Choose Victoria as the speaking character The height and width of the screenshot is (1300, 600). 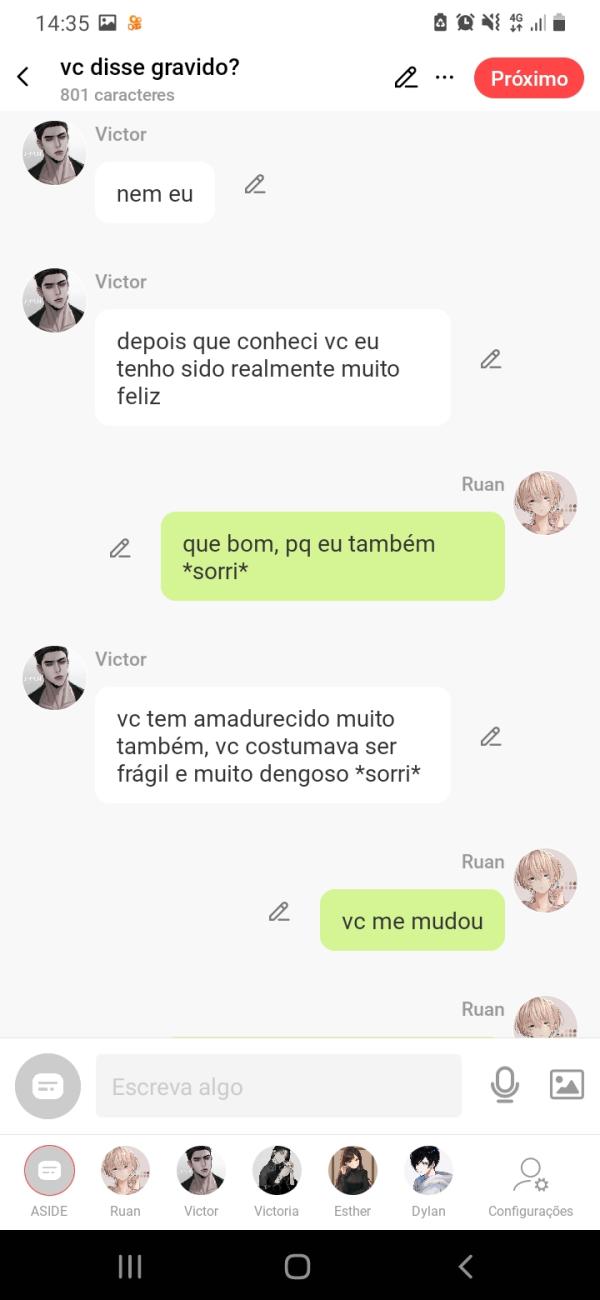(x=277, y=1181)
